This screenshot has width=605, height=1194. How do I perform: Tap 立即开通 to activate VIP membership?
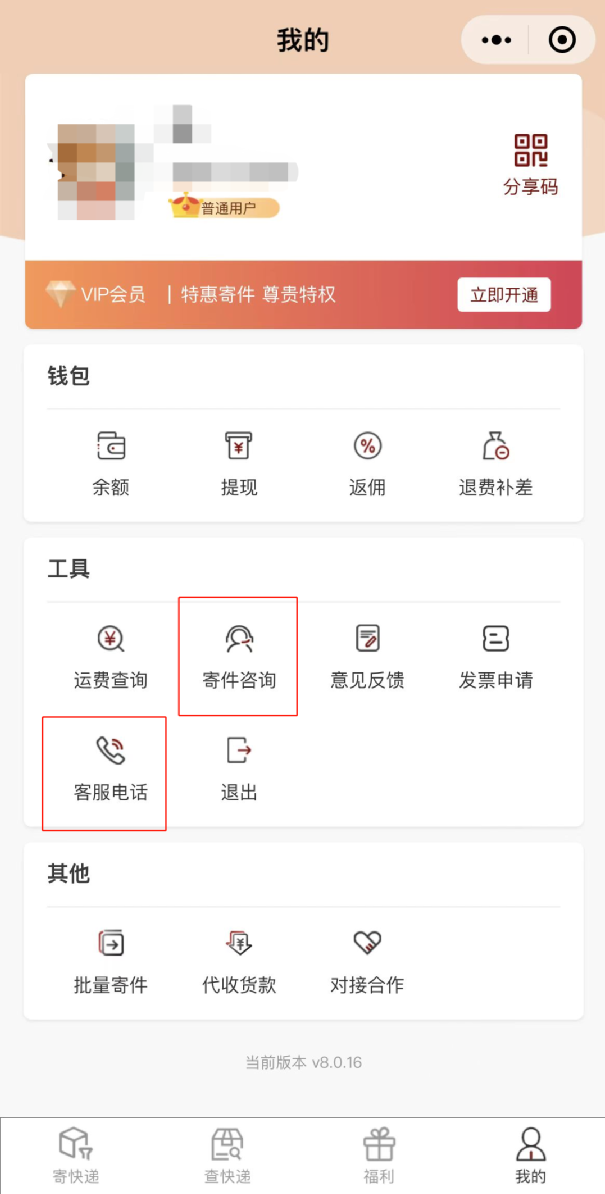[x=504, y=295]
